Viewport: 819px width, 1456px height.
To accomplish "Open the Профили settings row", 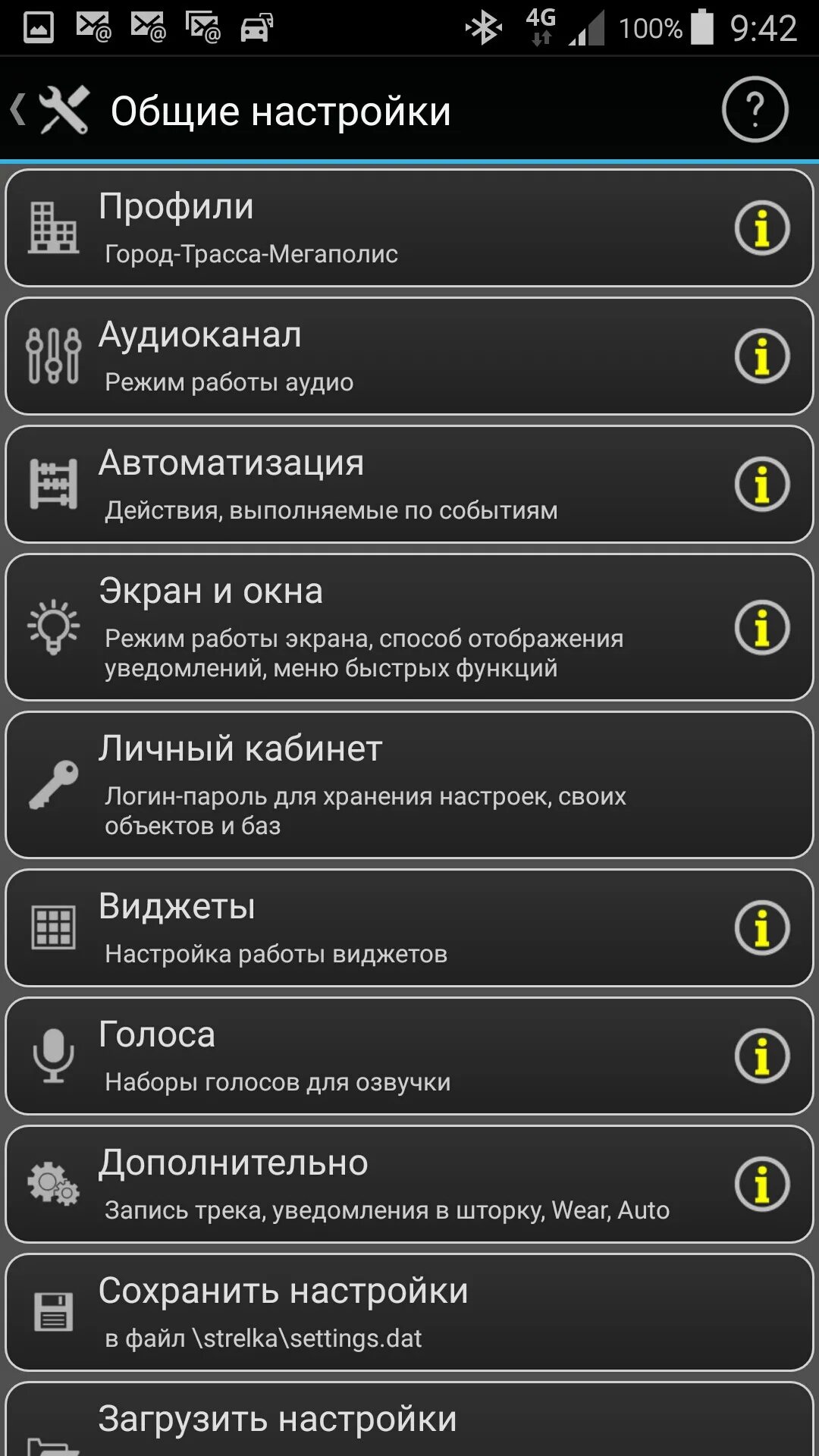I will point(364,227).
